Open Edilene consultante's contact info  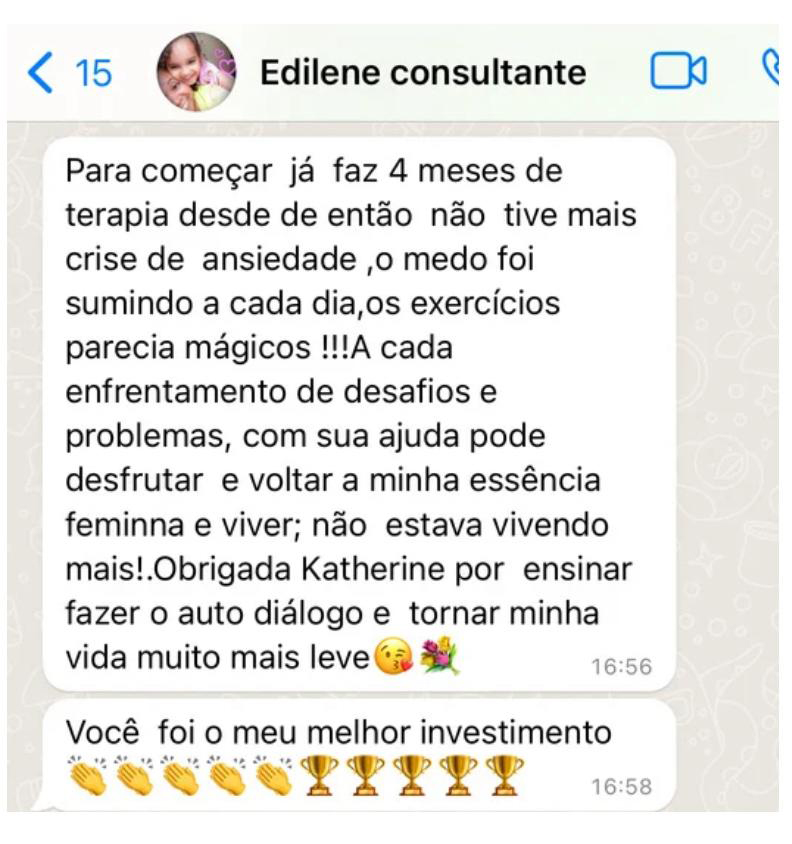[x=423, y=72]
